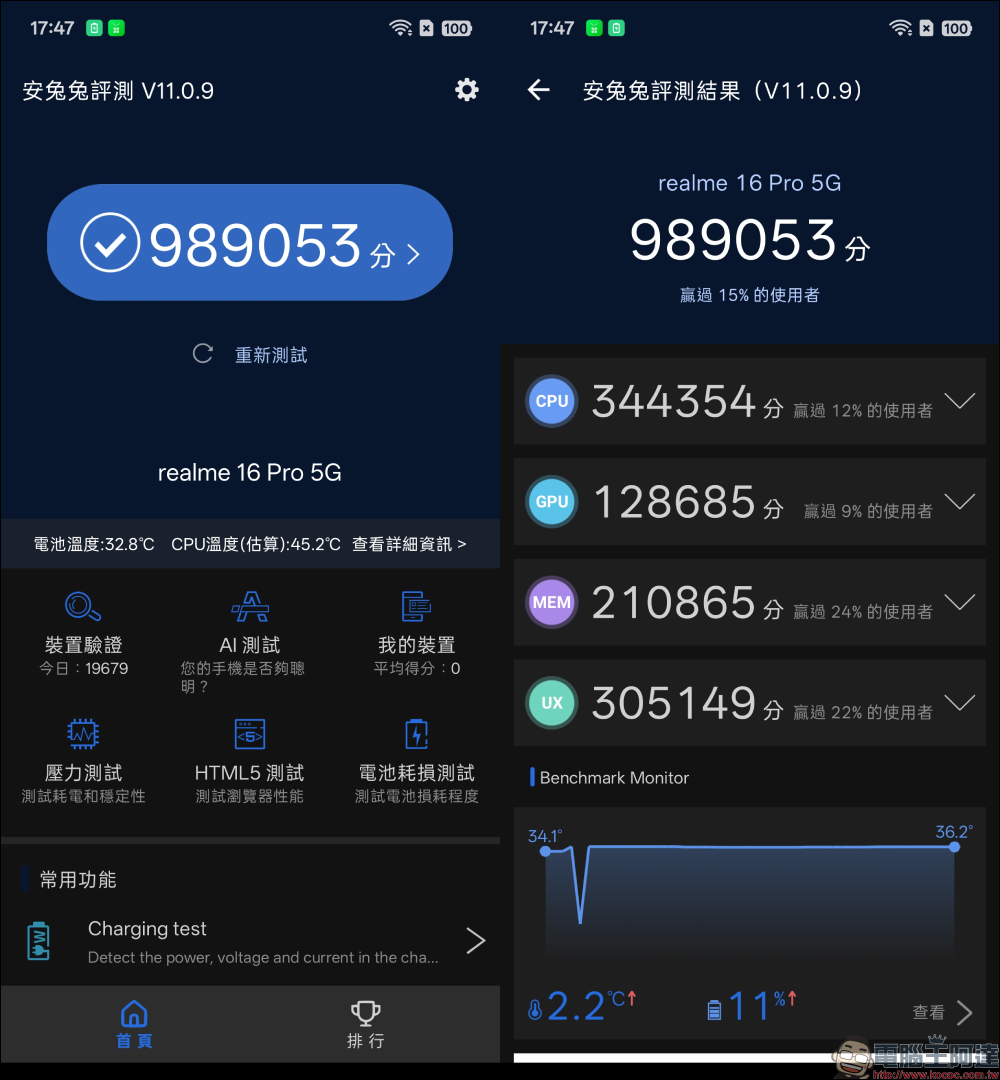Viewport: 1000px width, 1080px height.
Task: Launch the 壓力測試 stress test
Action: (x=82, y=733)
